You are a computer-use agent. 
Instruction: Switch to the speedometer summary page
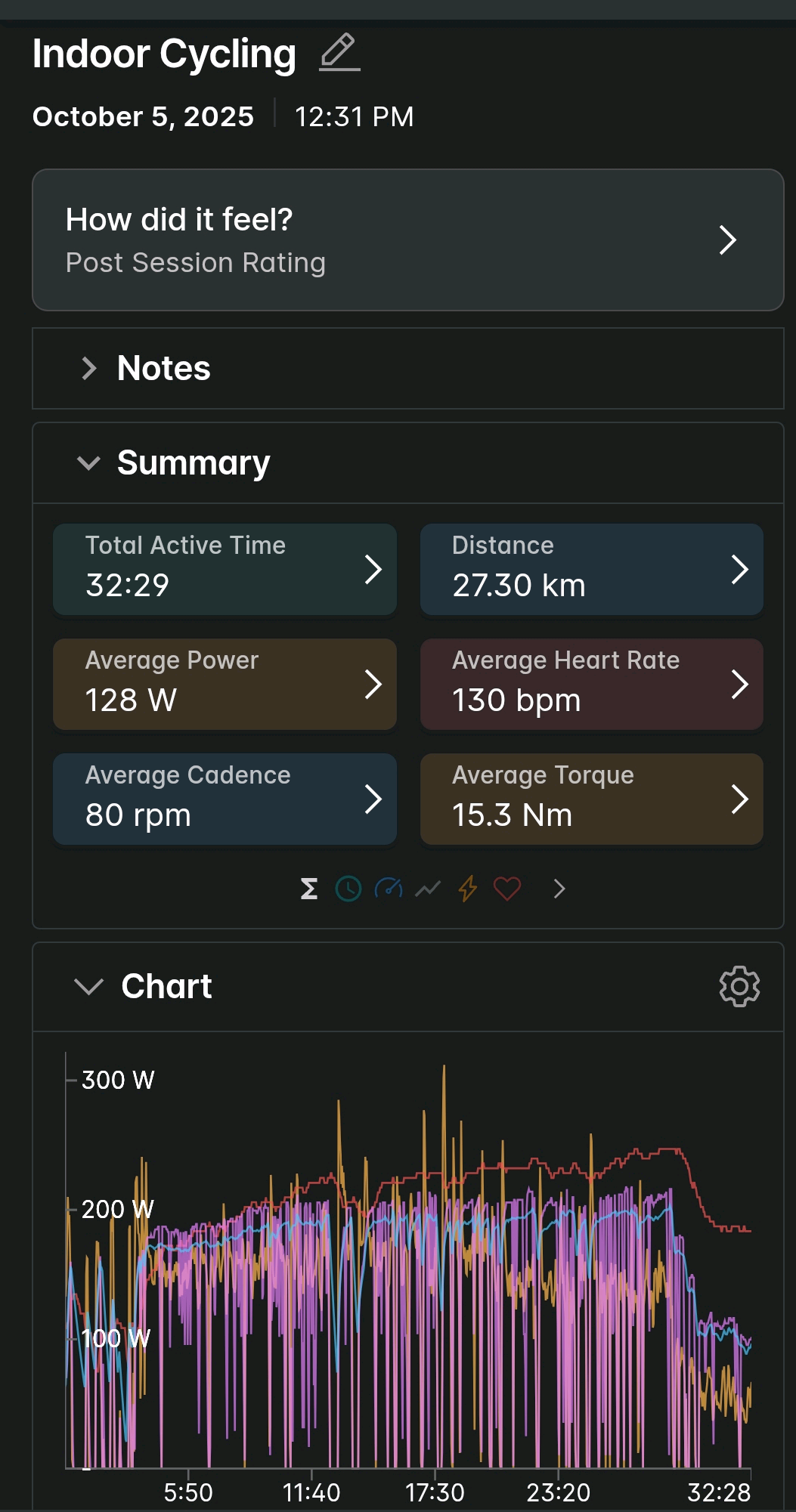point(389,889)
